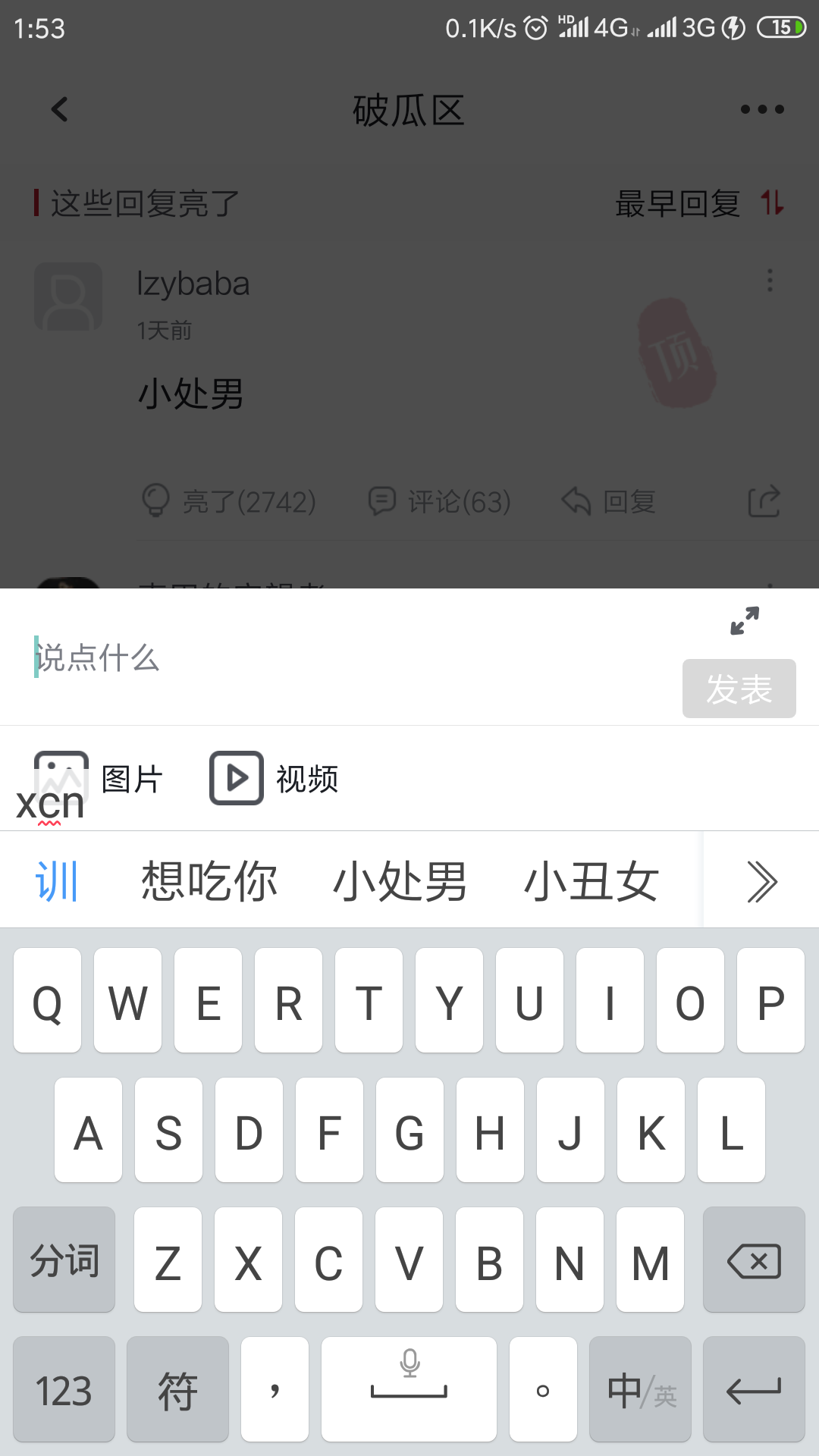Expand more candidate words
The image size is (819, 1456).
click(x=761, y=881)
